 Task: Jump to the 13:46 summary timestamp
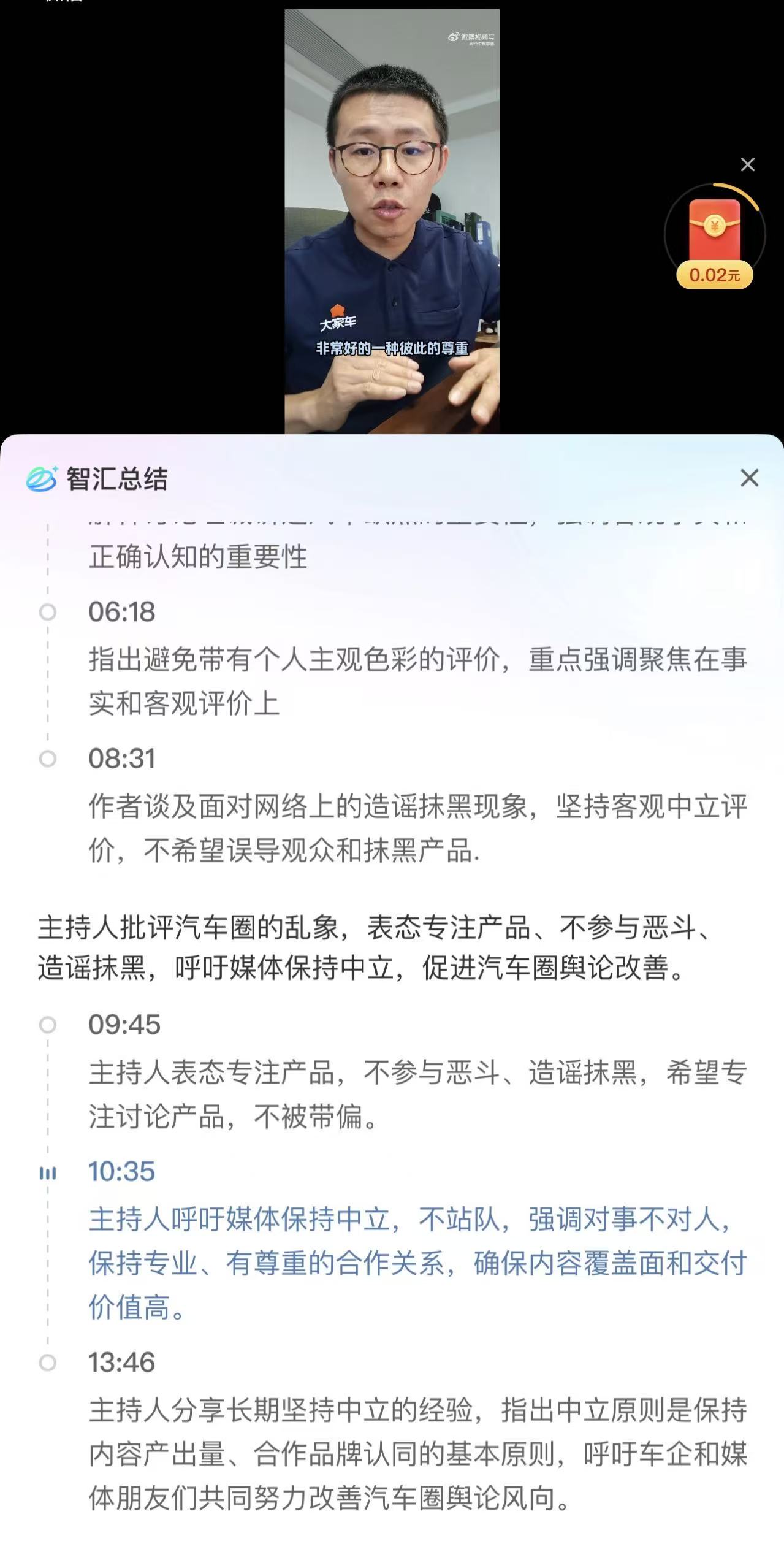tap(121, 1362)
